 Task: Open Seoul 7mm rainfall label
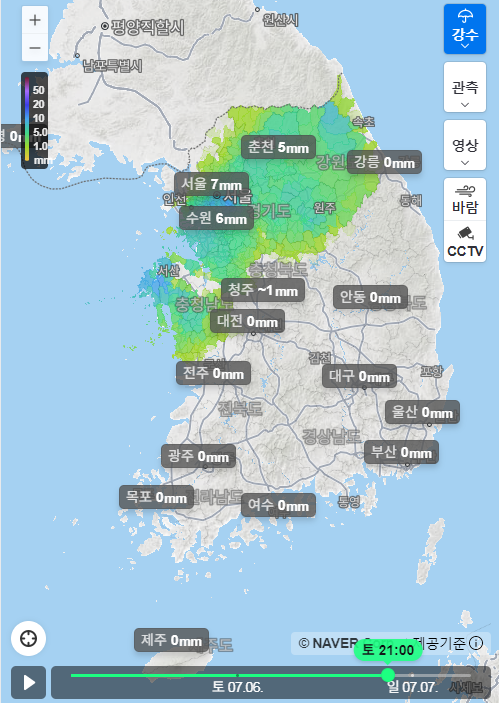211,184
